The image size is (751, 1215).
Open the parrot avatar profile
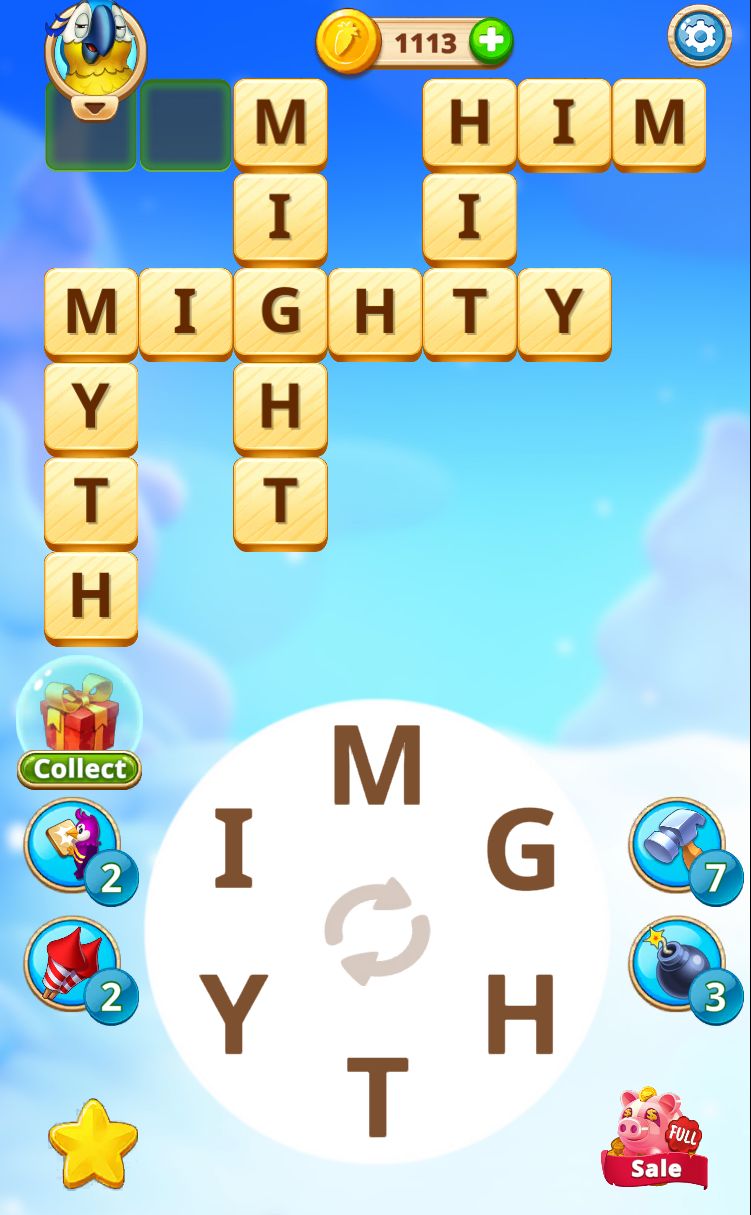click(x=95, y=50)
